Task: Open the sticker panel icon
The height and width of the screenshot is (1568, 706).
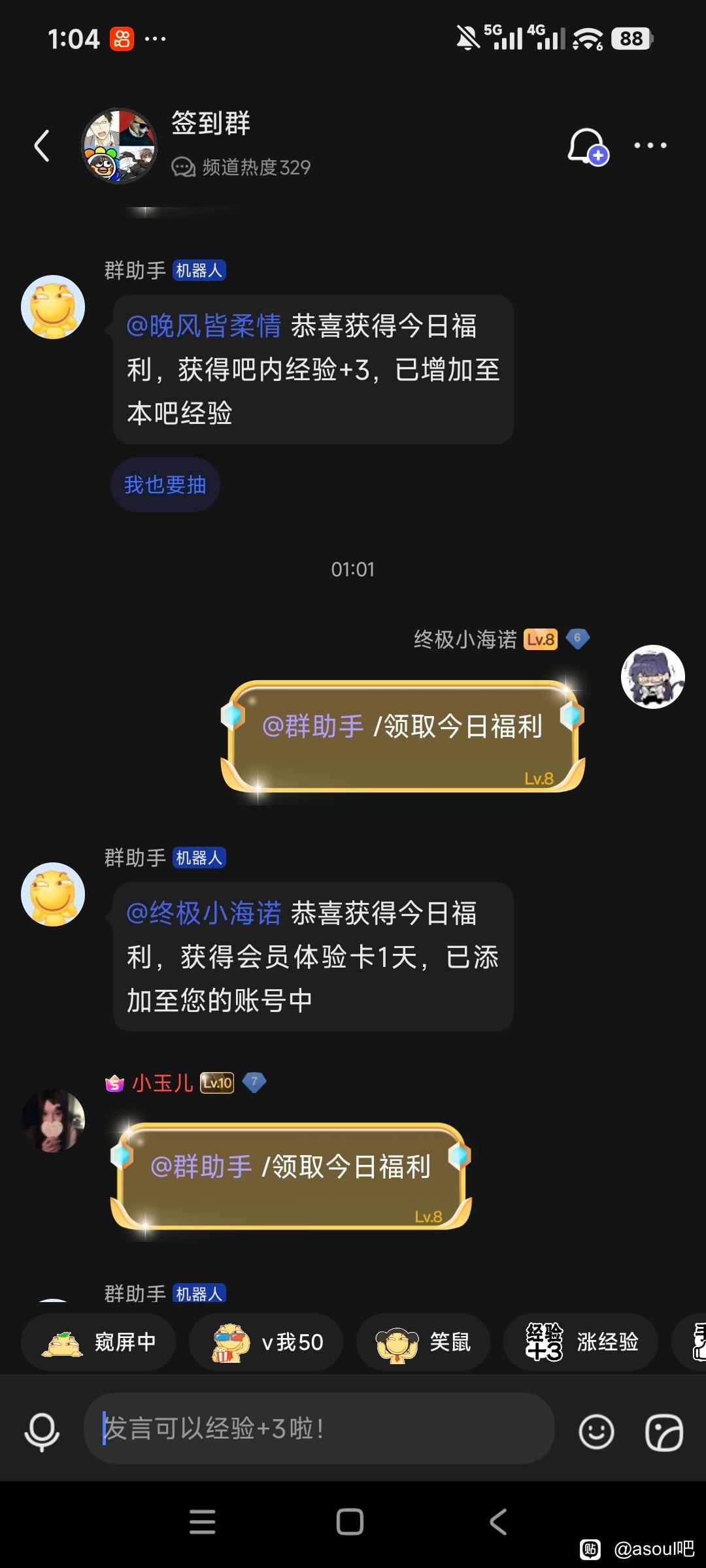Action: pyautogui.click(x=664, y=1432)
